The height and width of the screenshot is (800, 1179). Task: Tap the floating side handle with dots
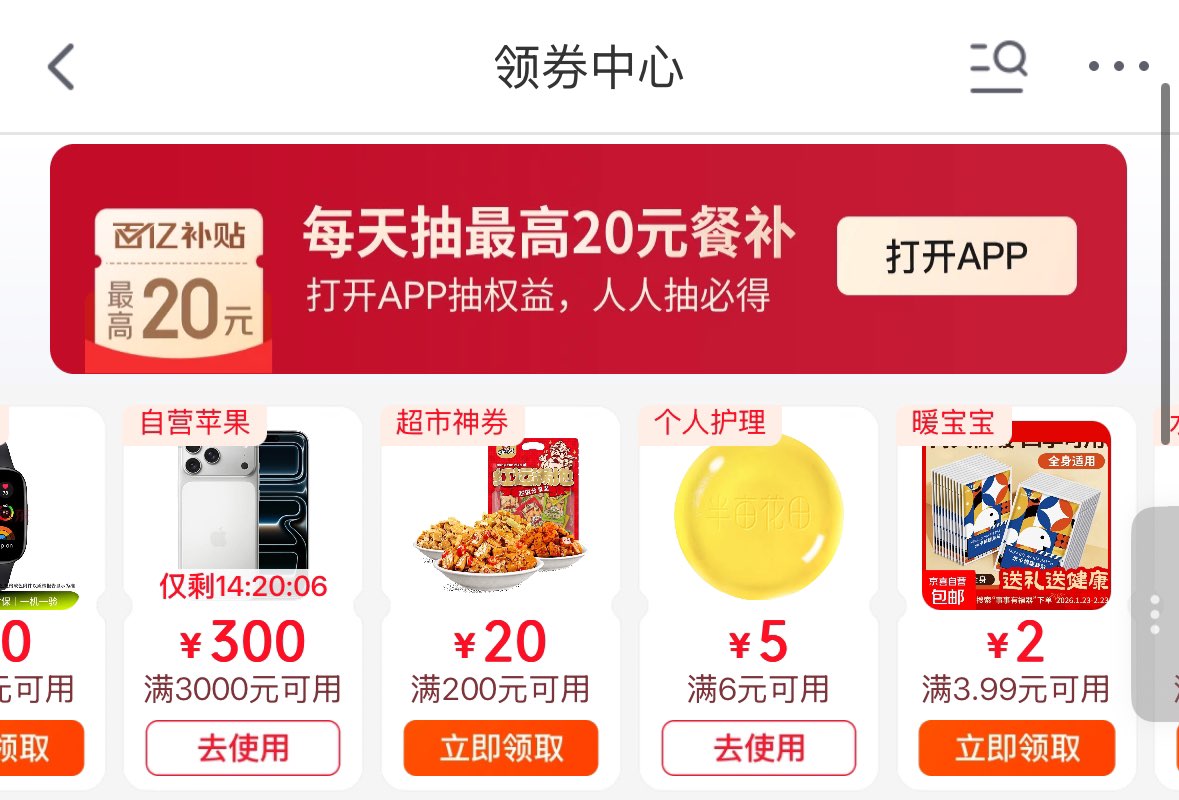click(1155, 614)
